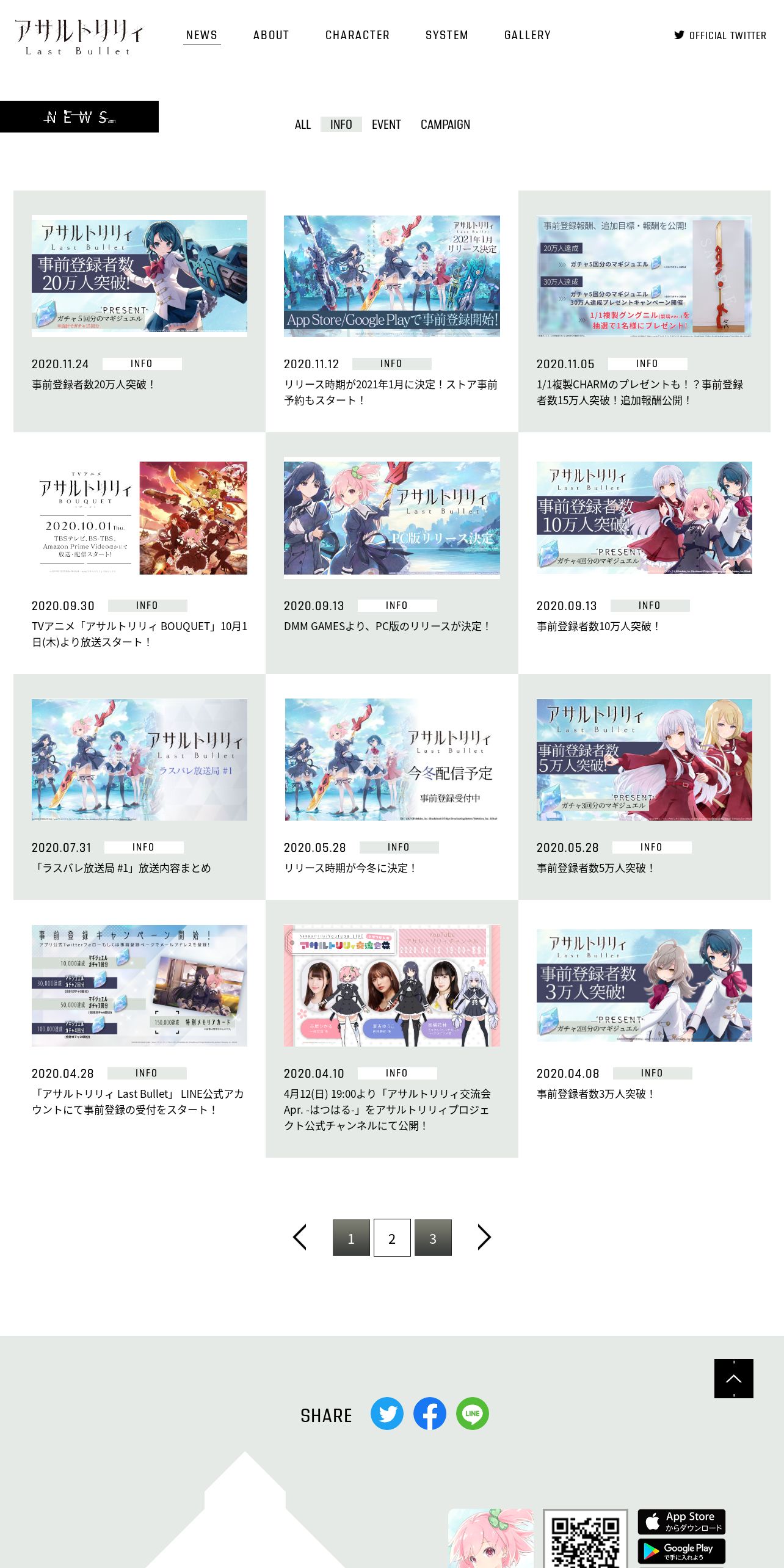Open the 2020.11.12 release date news card
The width and height of the screenshot is (784, 1568).
392,311
